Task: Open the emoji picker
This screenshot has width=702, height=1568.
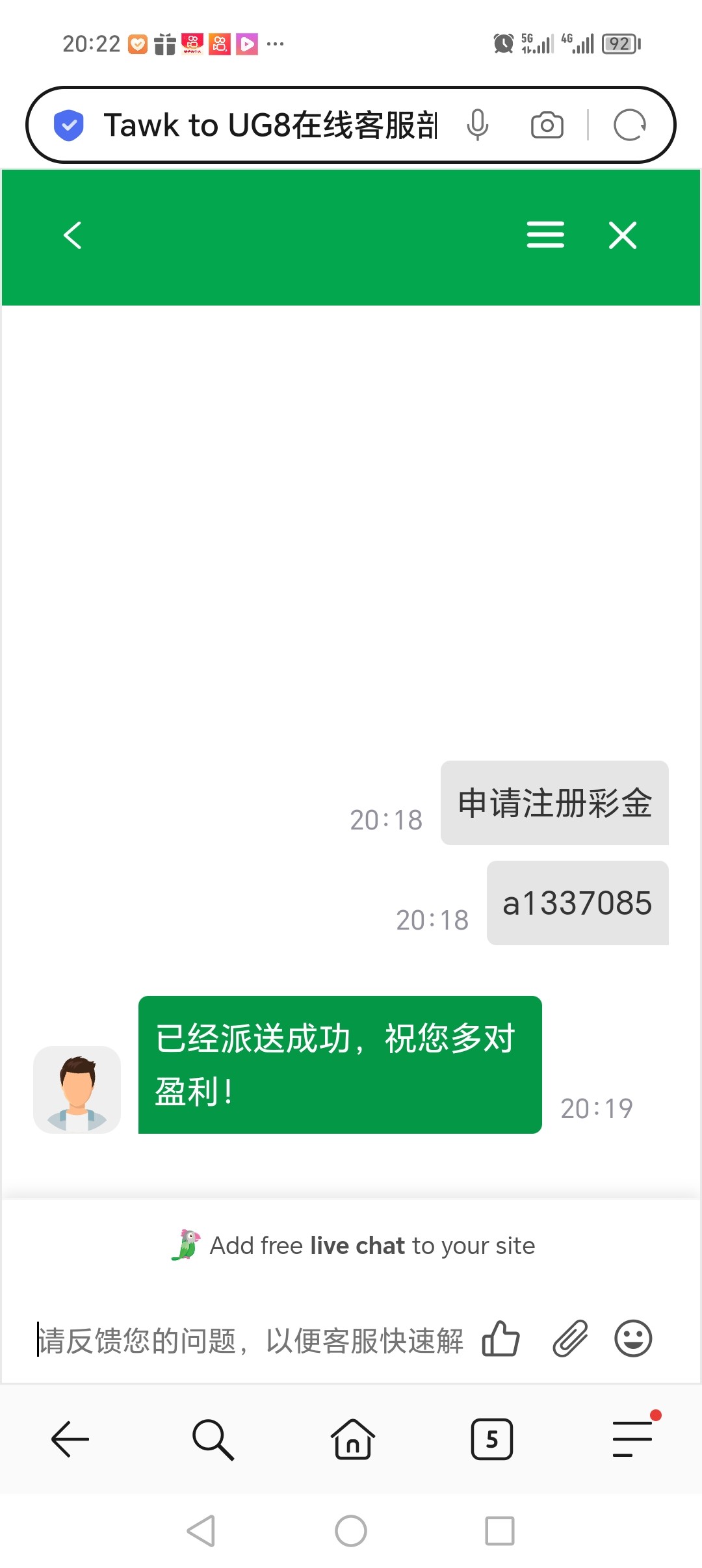Action: click(x=632, y=1339)
